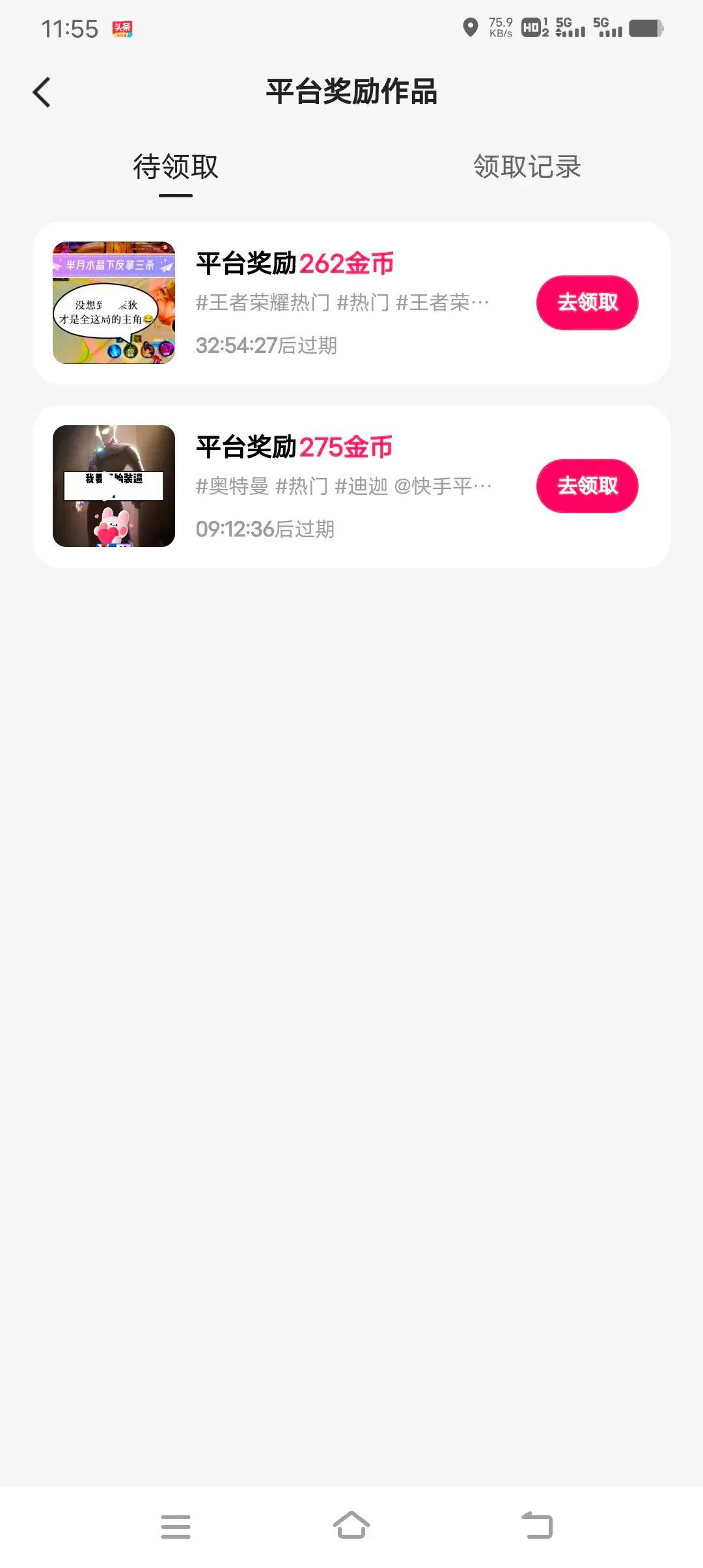Switch to the 领取记录 tab
The width and height of the screenshot is (703, 1568).
point(527,167)
